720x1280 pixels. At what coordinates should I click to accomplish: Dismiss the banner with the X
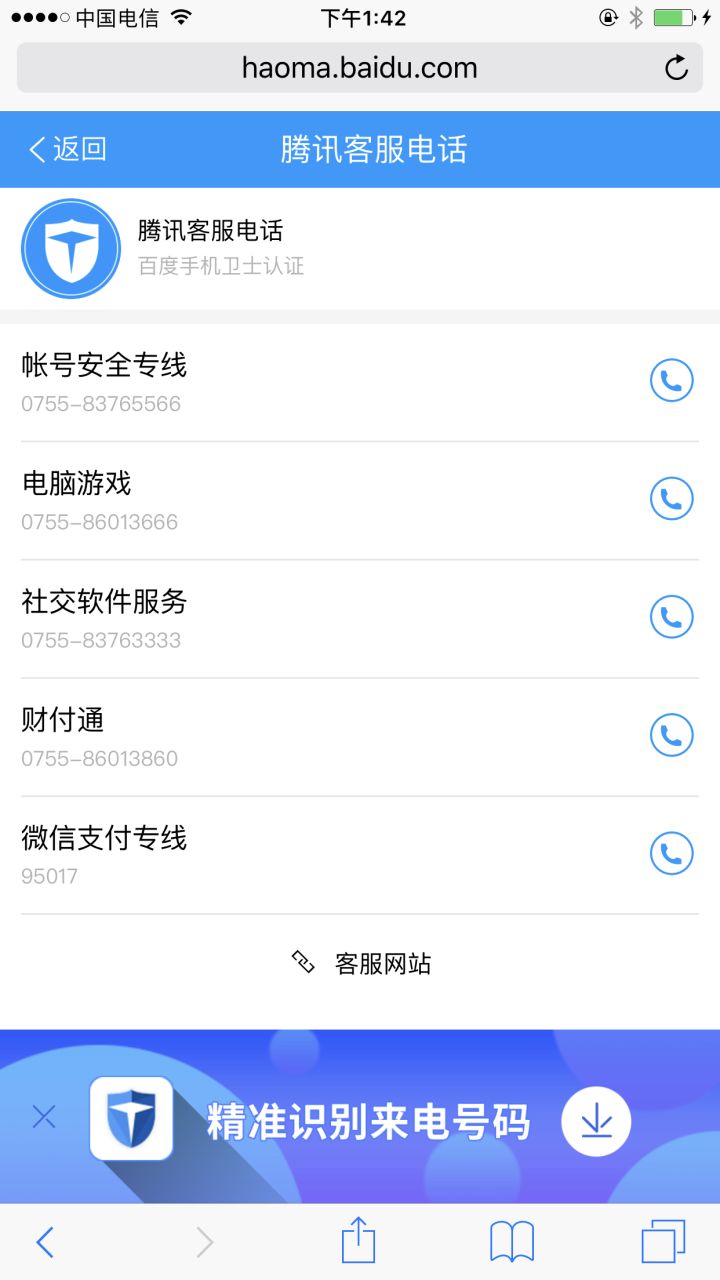pos(43,1117)
